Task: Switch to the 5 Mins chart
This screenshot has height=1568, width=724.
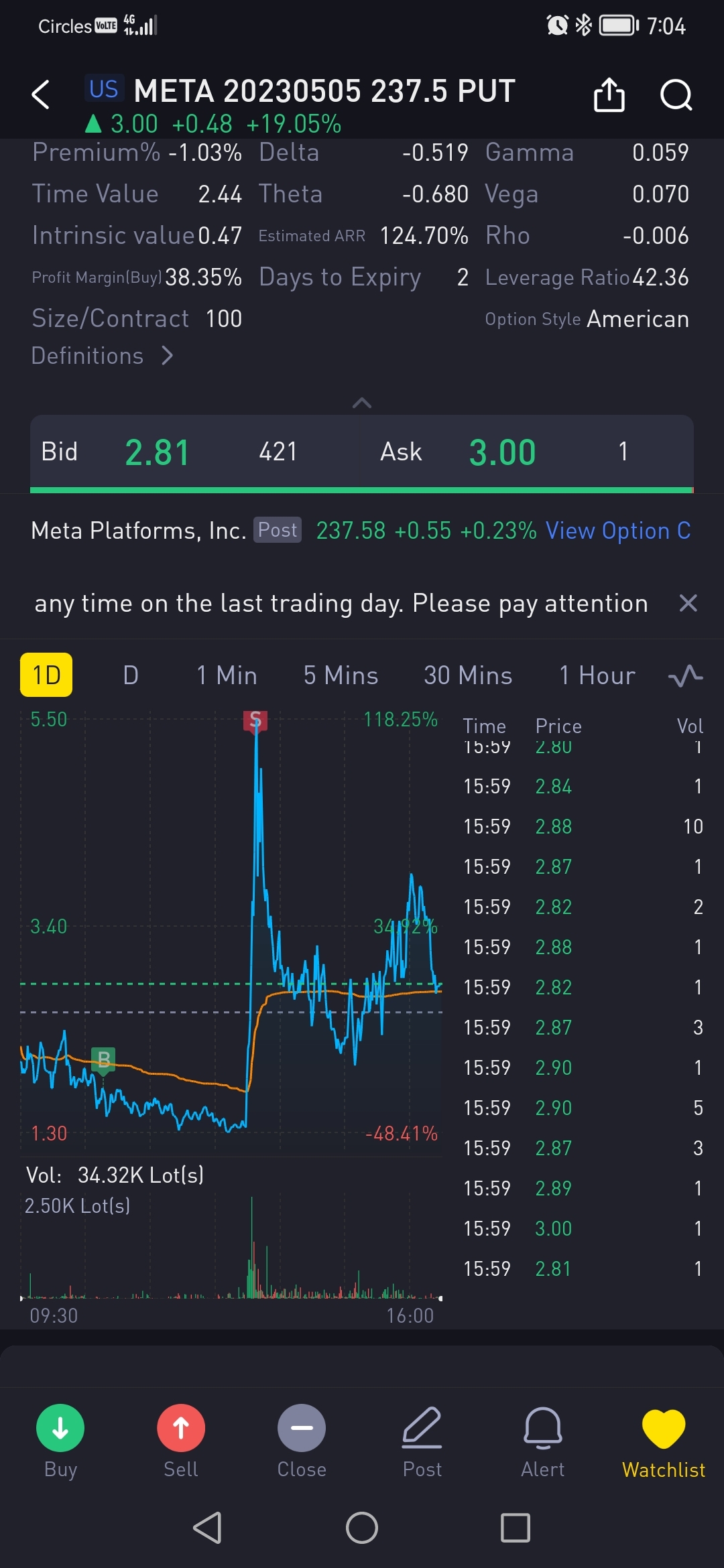Action: 341,675
